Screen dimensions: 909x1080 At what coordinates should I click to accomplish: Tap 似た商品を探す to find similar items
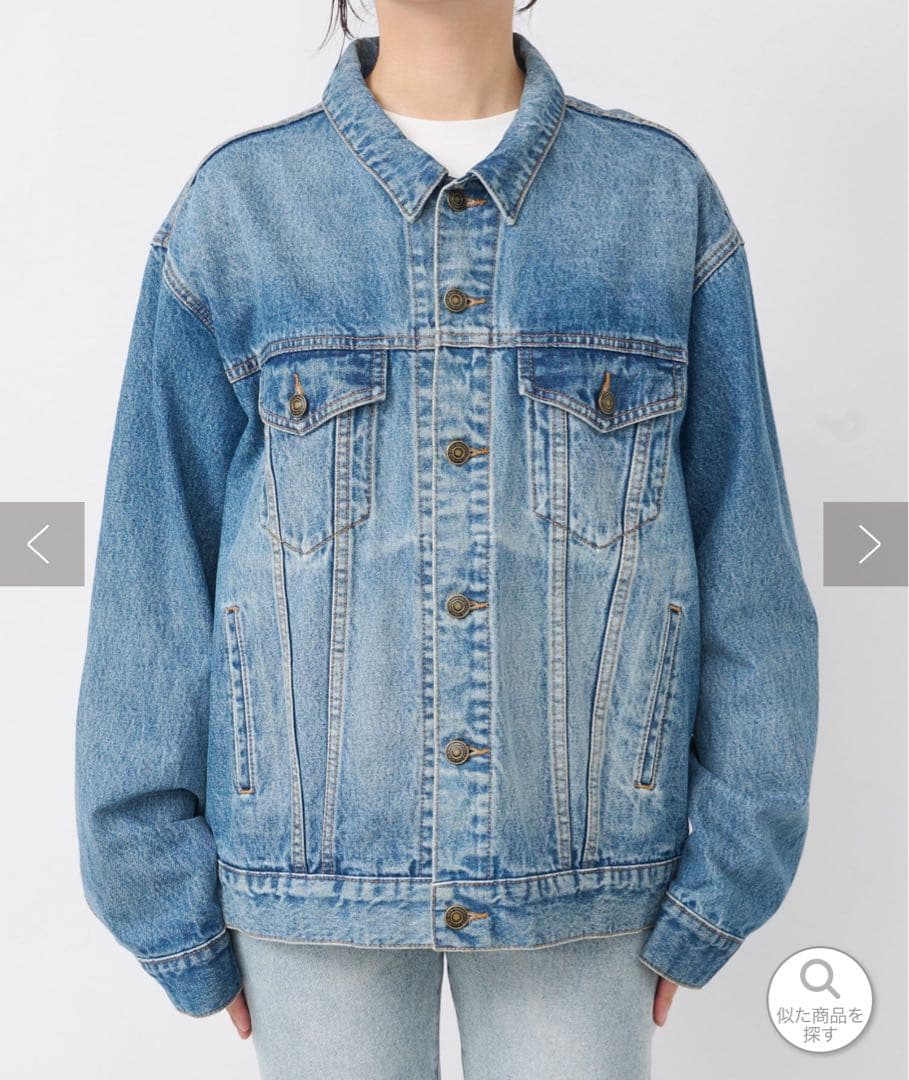(819, 999)
